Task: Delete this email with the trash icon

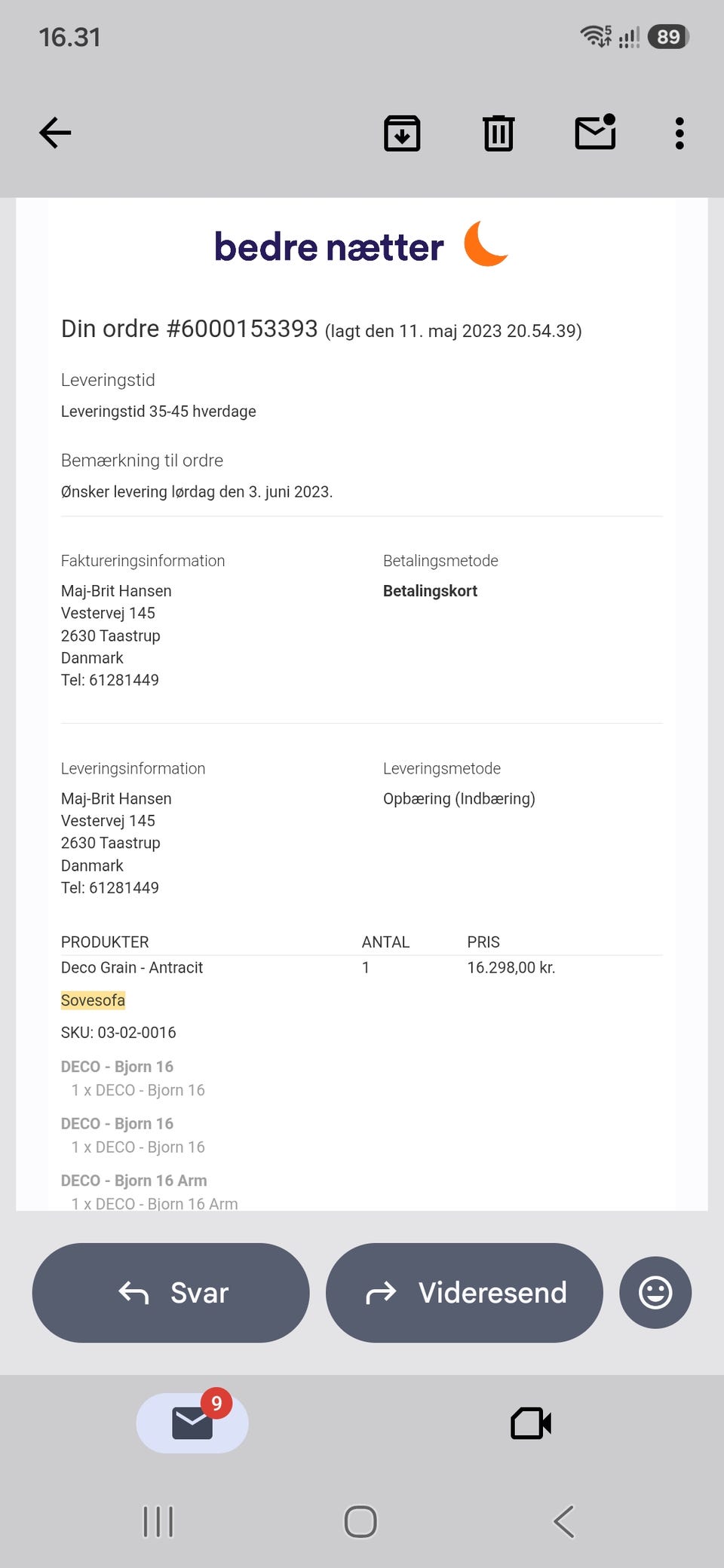Action: click(499, 133)
